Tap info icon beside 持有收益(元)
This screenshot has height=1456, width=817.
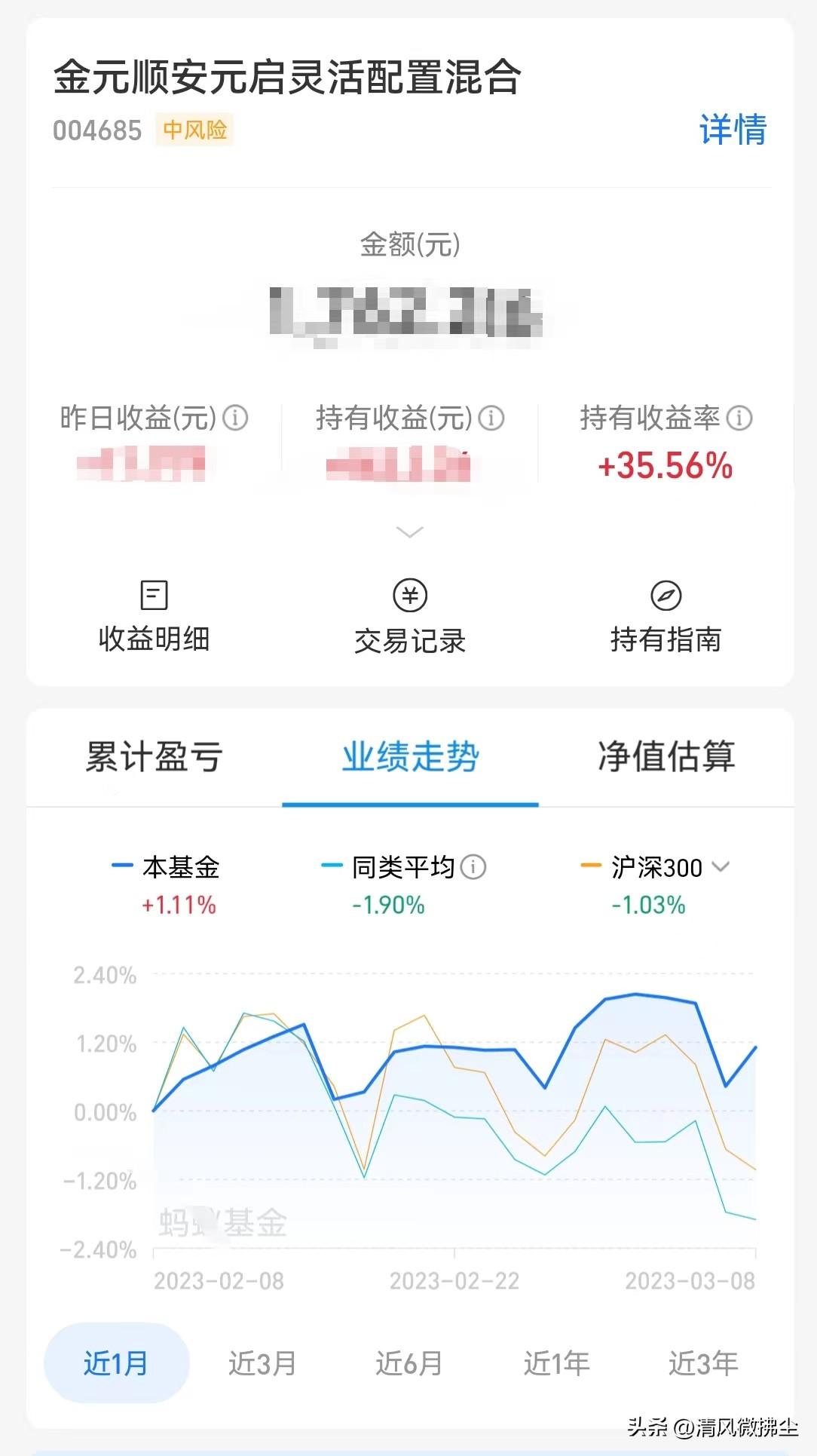click(491, 418)
